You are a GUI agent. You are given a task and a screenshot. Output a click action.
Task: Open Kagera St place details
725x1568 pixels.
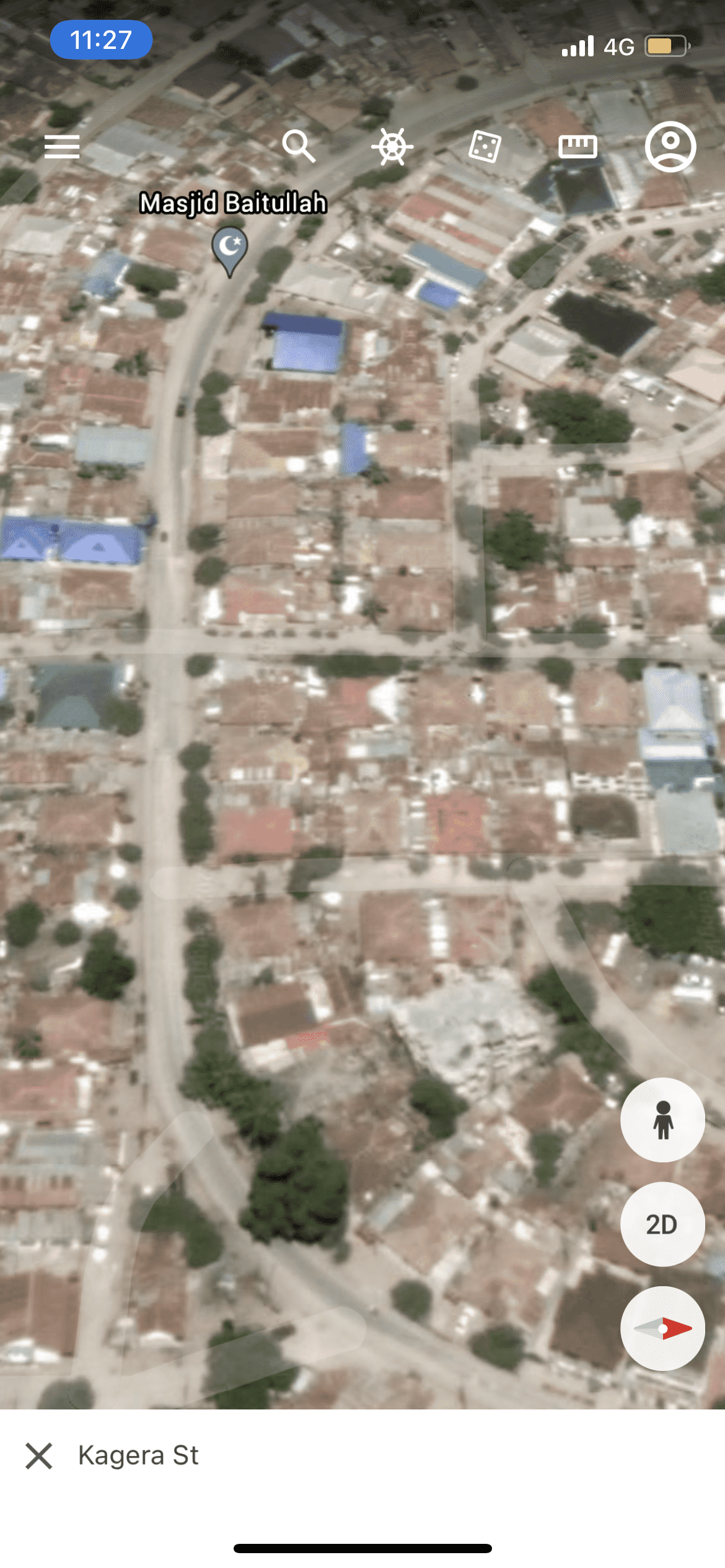click(x=138, y=1455)
